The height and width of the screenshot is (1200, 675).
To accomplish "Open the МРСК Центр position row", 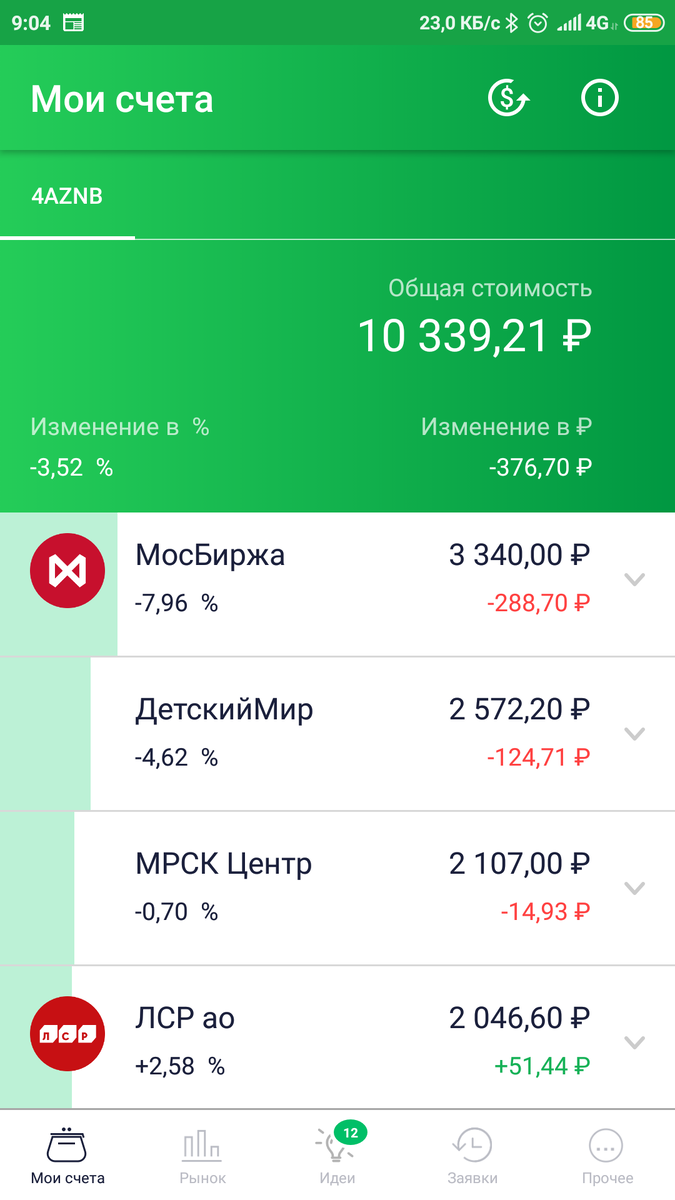I will pyautogui.click(x=337, y=888).
